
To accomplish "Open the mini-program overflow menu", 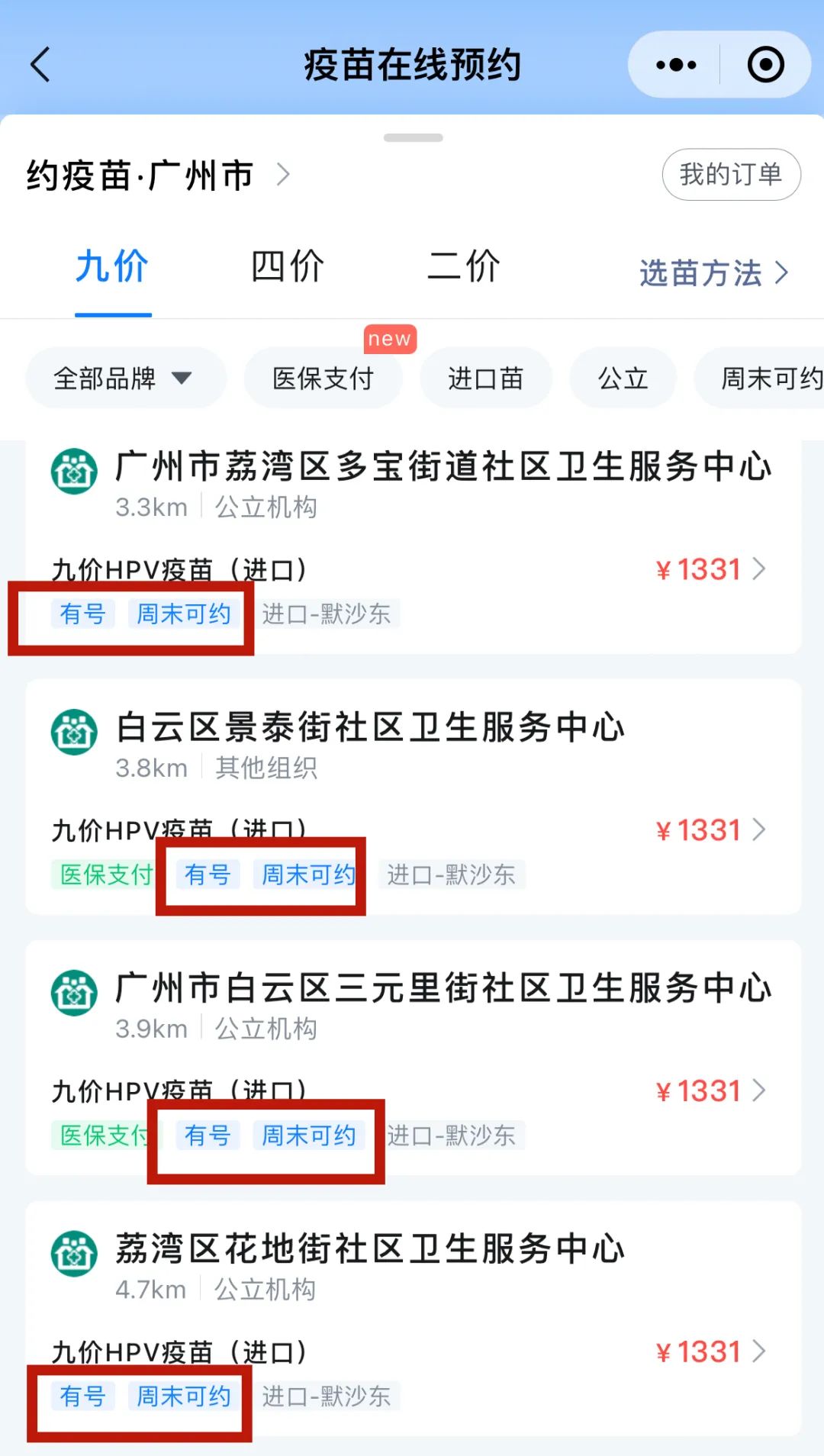I will point(676,65).
